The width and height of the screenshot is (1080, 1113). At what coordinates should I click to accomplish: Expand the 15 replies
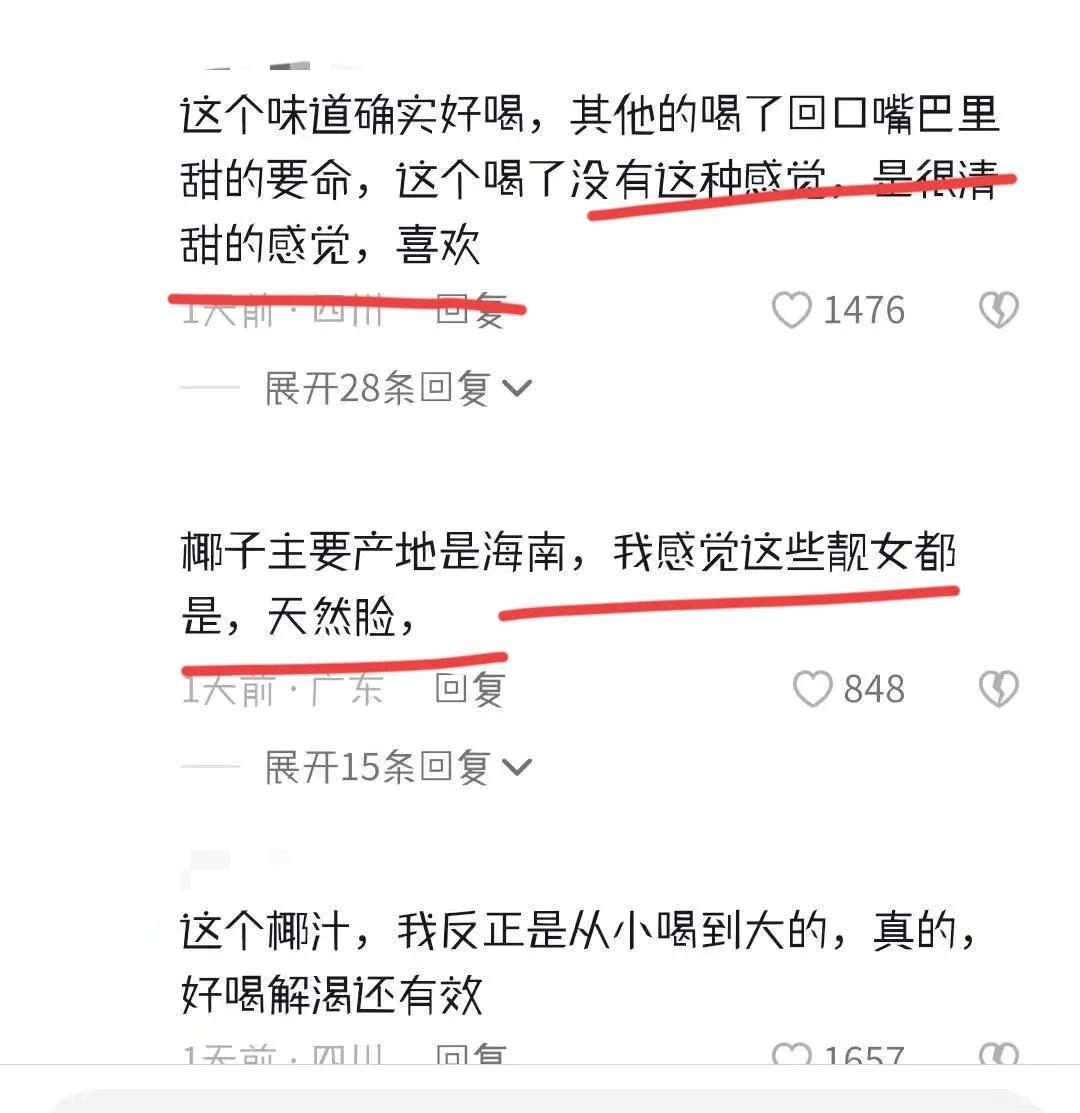click(397, 767)
